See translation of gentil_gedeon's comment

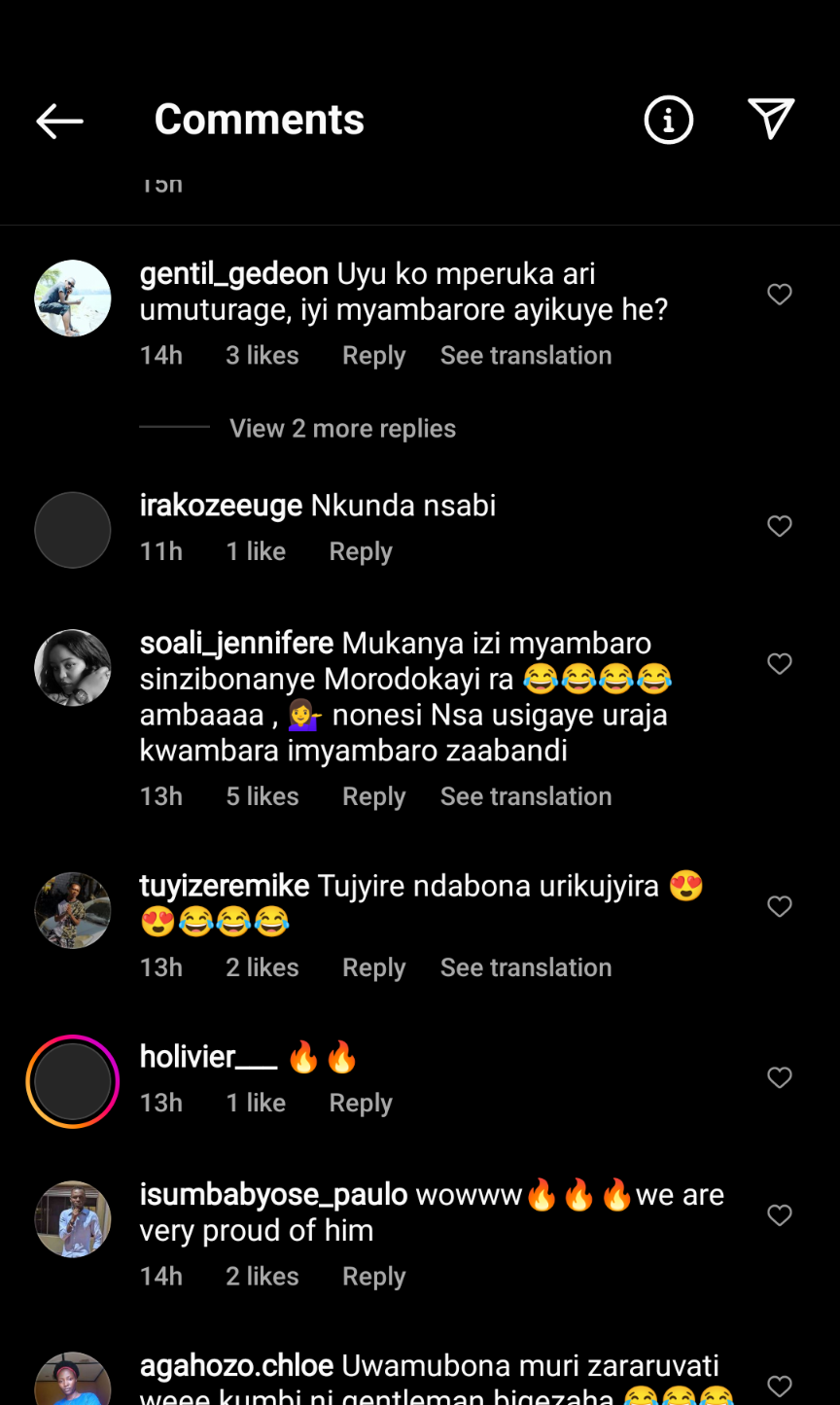[x=525, y=356]
